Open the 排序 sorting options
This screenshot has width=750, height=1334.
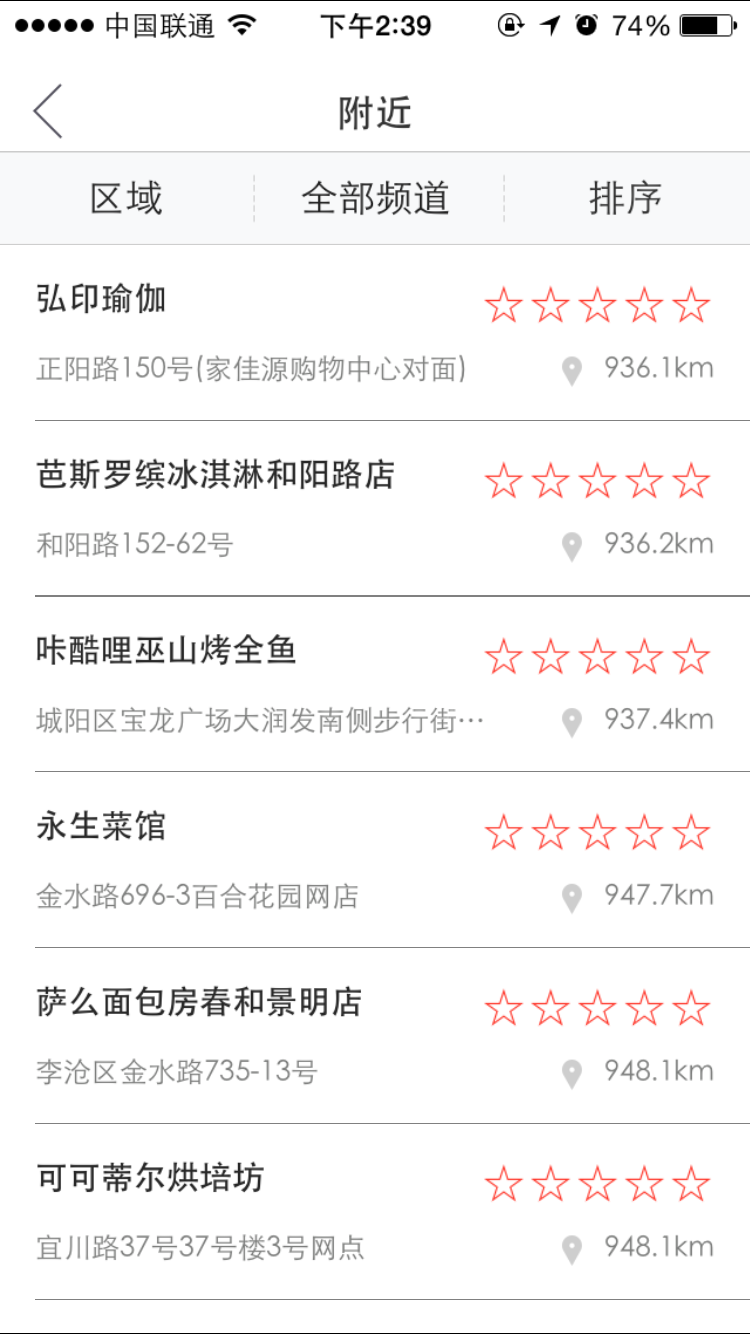coord(625,199)
